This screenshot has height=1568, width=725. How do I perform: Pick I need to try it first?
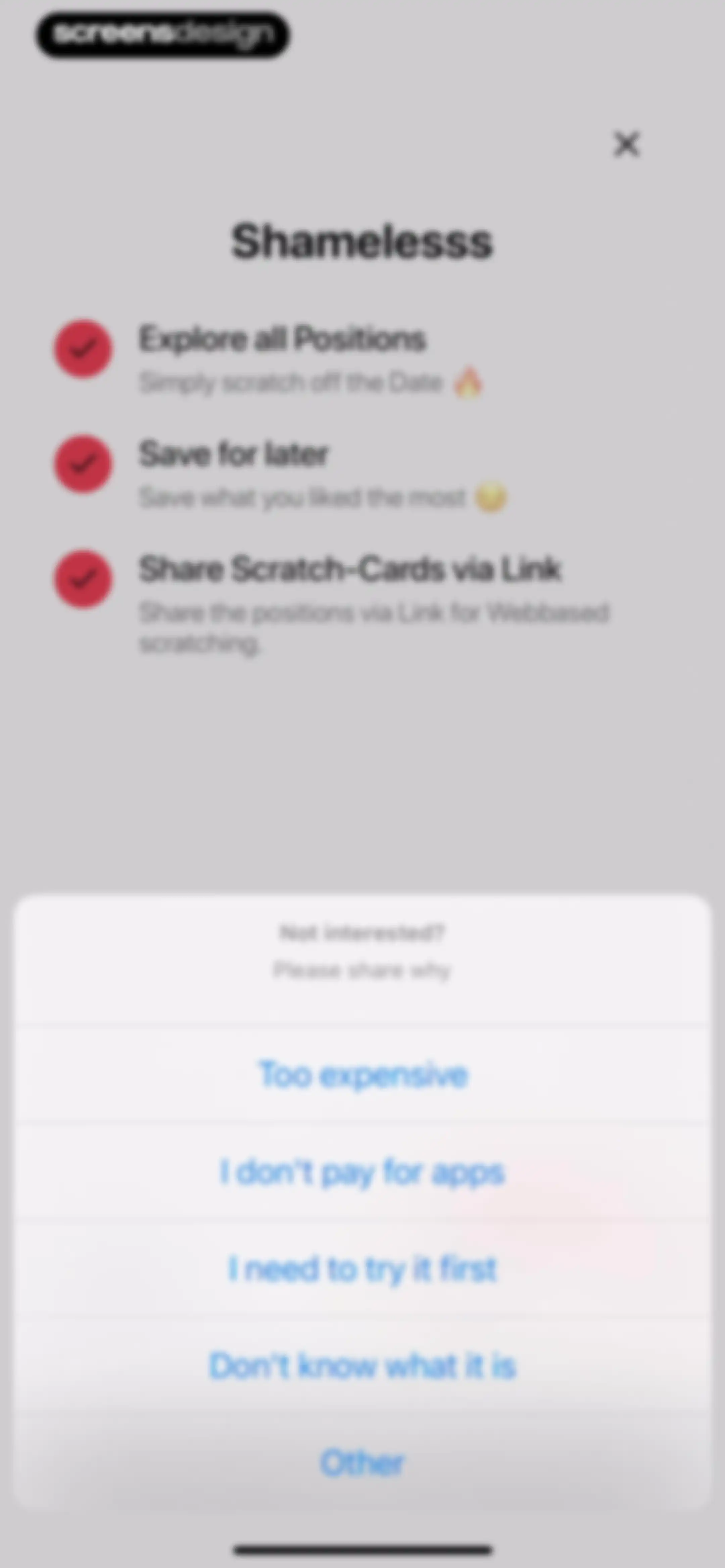tap(363, 1269)
